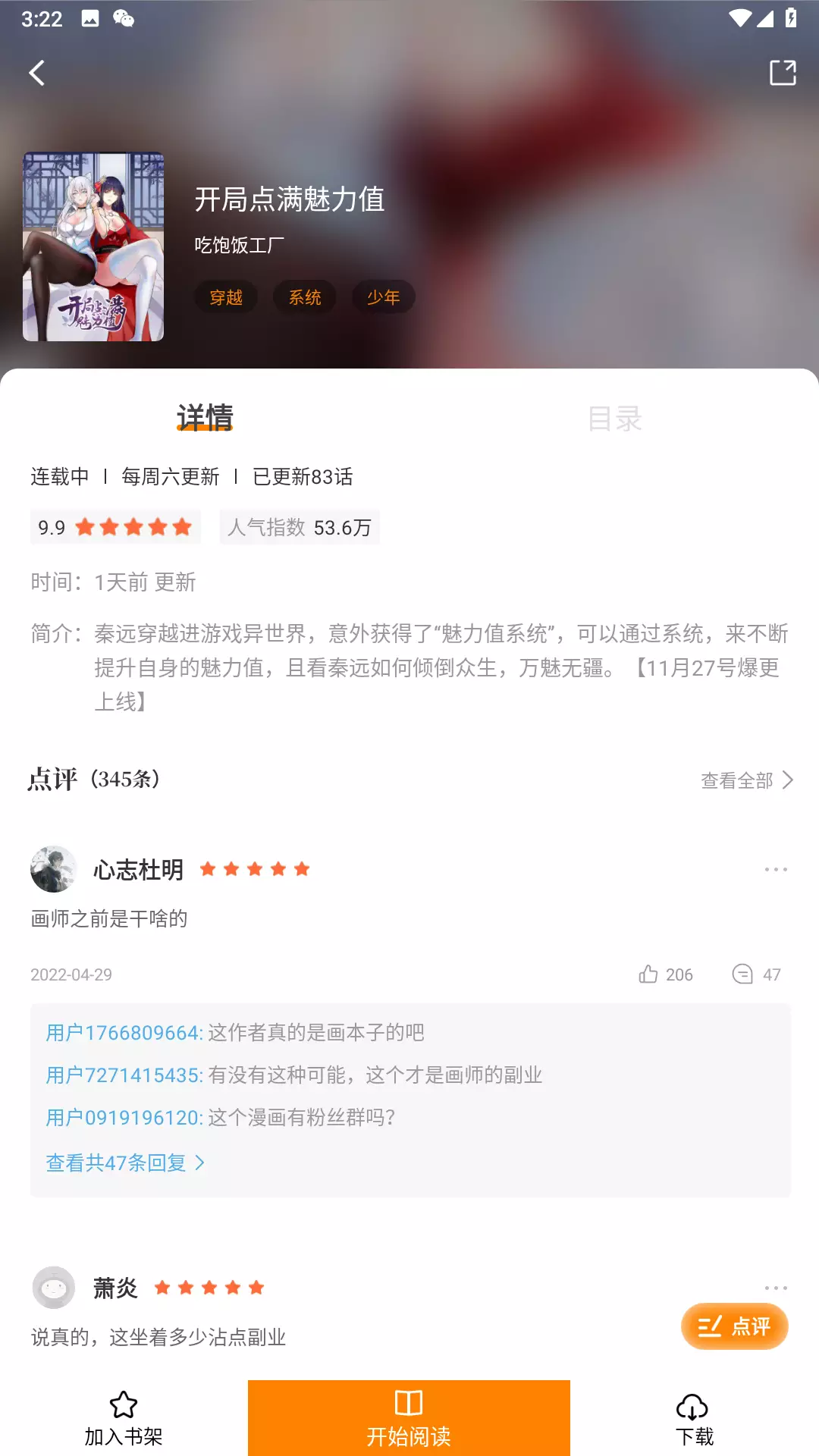Download the comic via 下载
This screenshot has width=819, height=1456.
click(x=694, y=1418)
